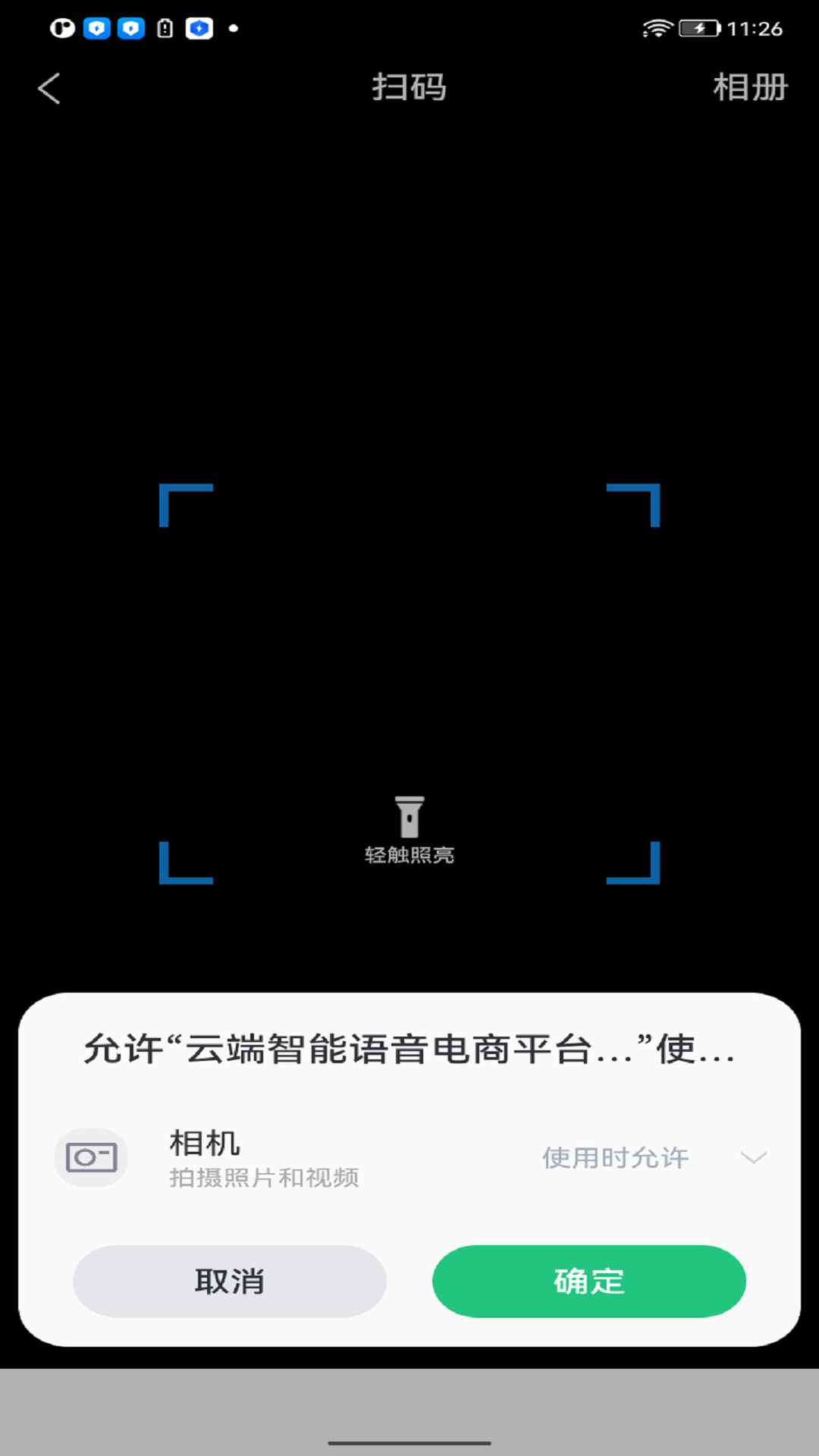
Task: Tap 取消 to deny camera permission
Action: tap(230, 1281)
